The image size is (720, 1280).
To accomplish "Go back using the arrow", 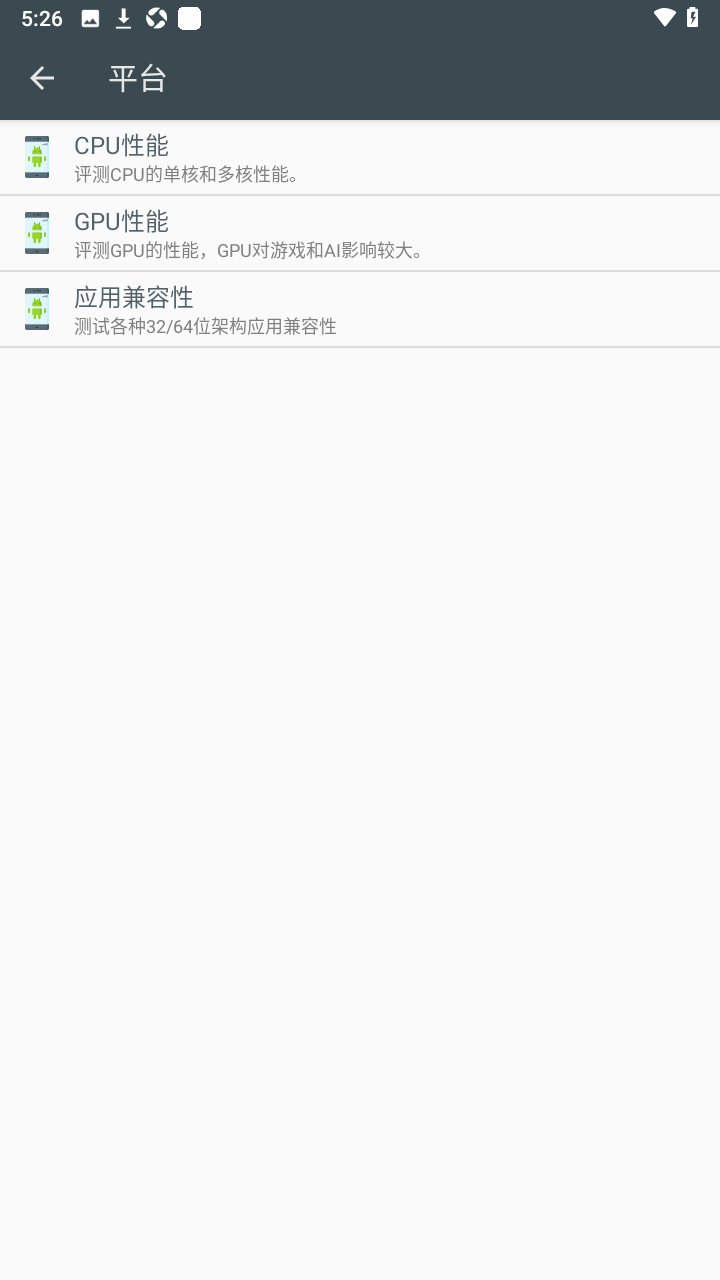I will point(42,78).
